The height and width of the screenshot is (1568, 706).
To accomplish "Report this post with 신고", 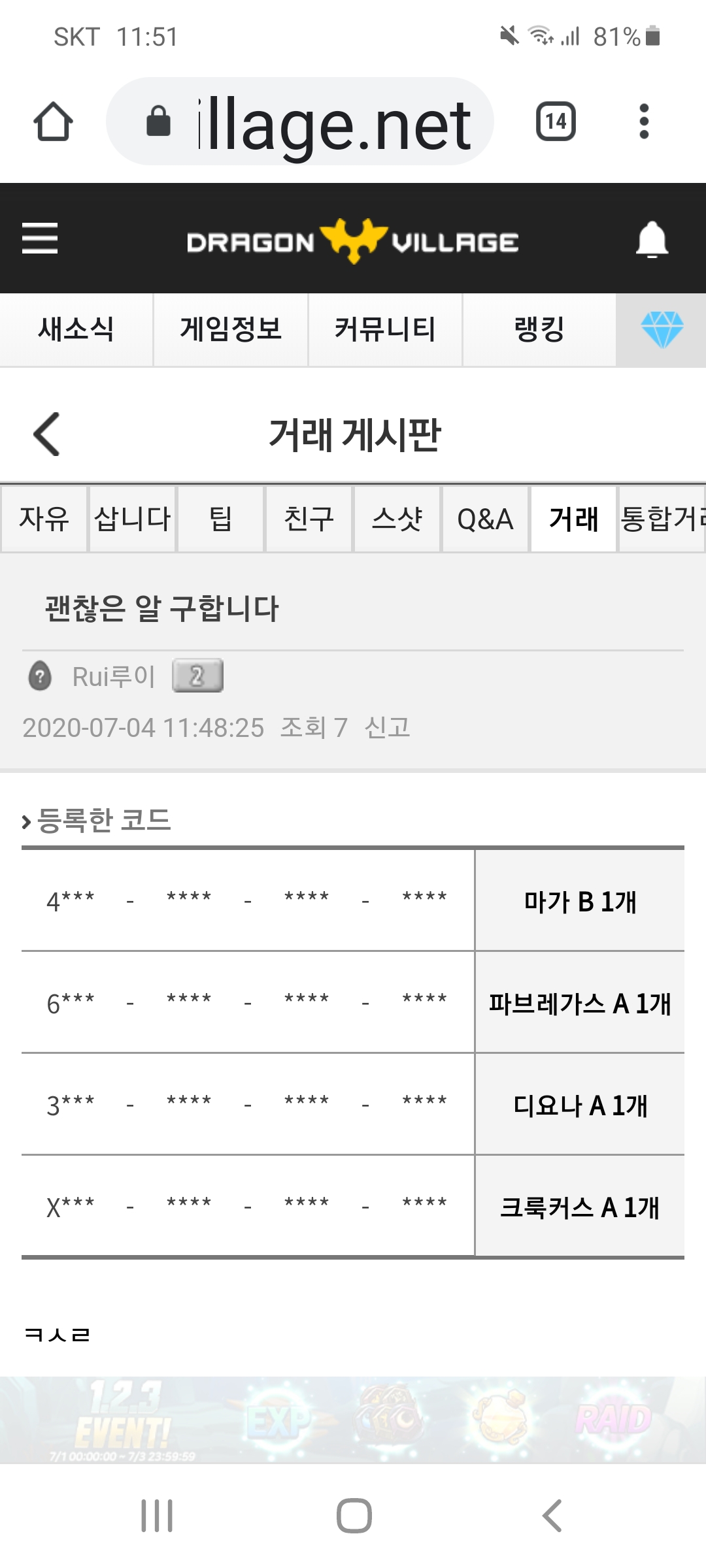I will [x=387, y=727].
